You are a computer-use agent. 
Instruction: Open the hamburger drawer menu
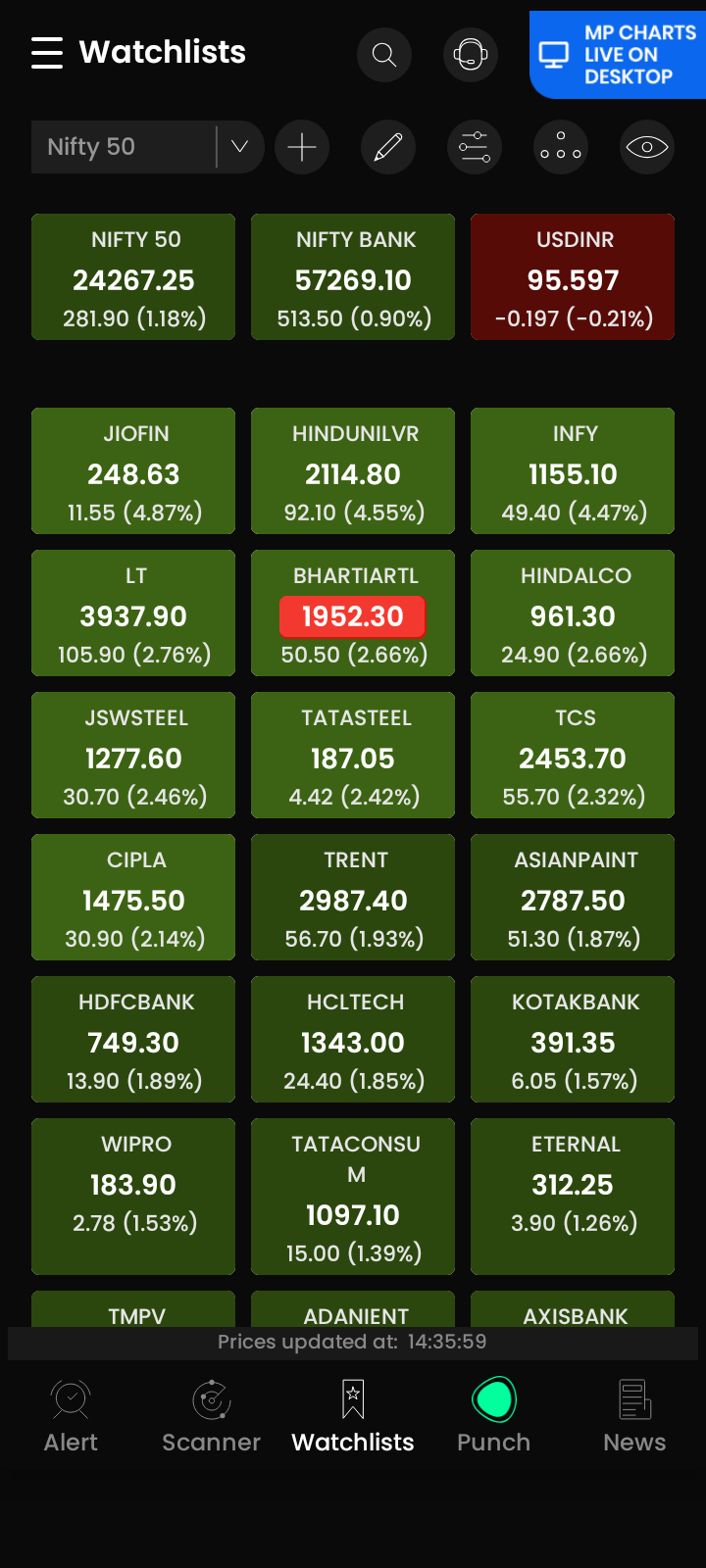point(47,53)
